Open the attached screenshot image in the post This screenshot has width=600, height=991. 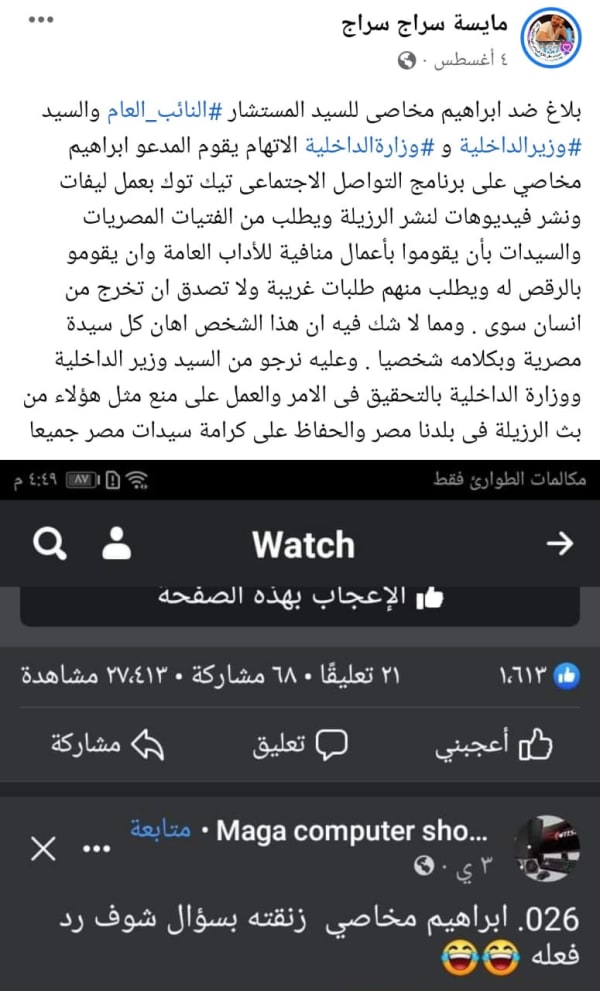(x=300, y=725)
